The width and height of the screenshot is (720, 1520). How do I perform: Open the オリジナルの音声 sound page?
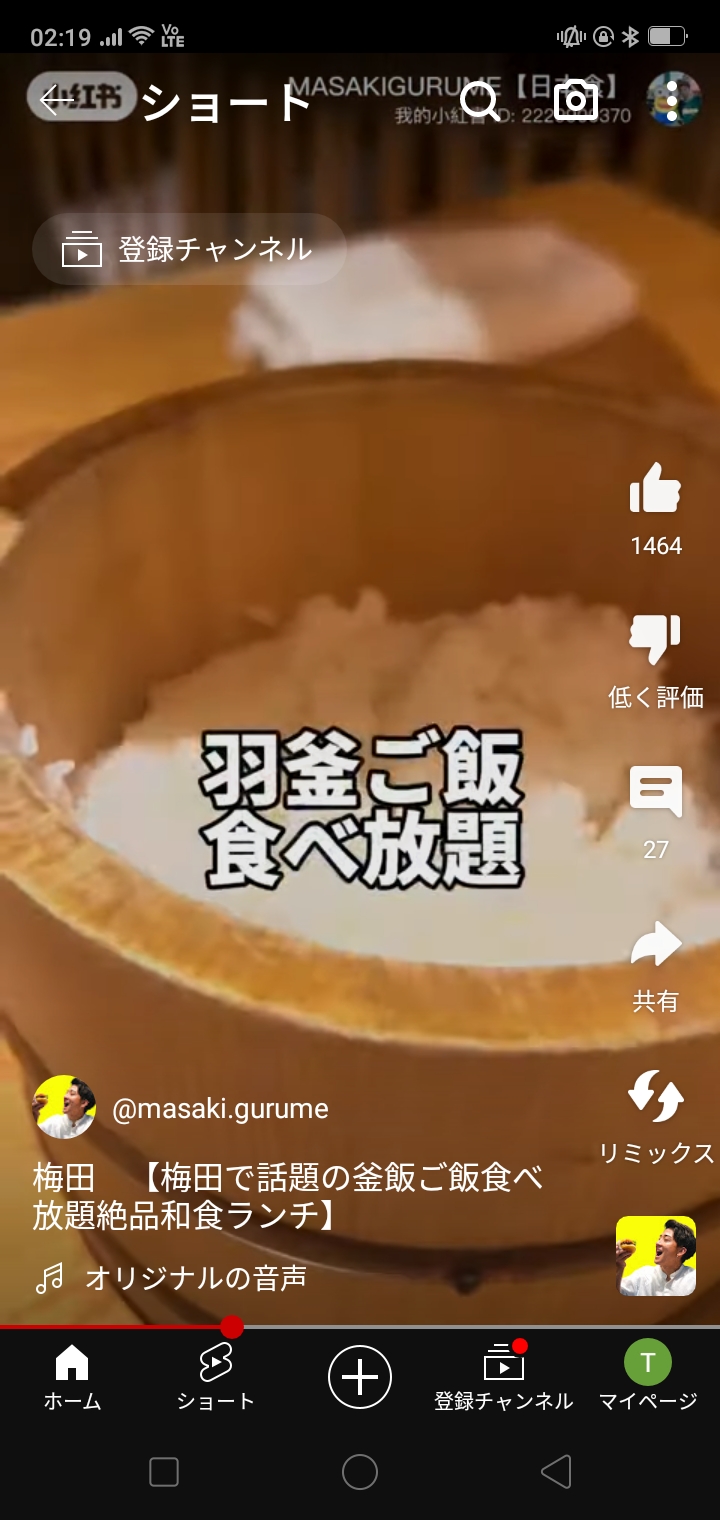195,1277
